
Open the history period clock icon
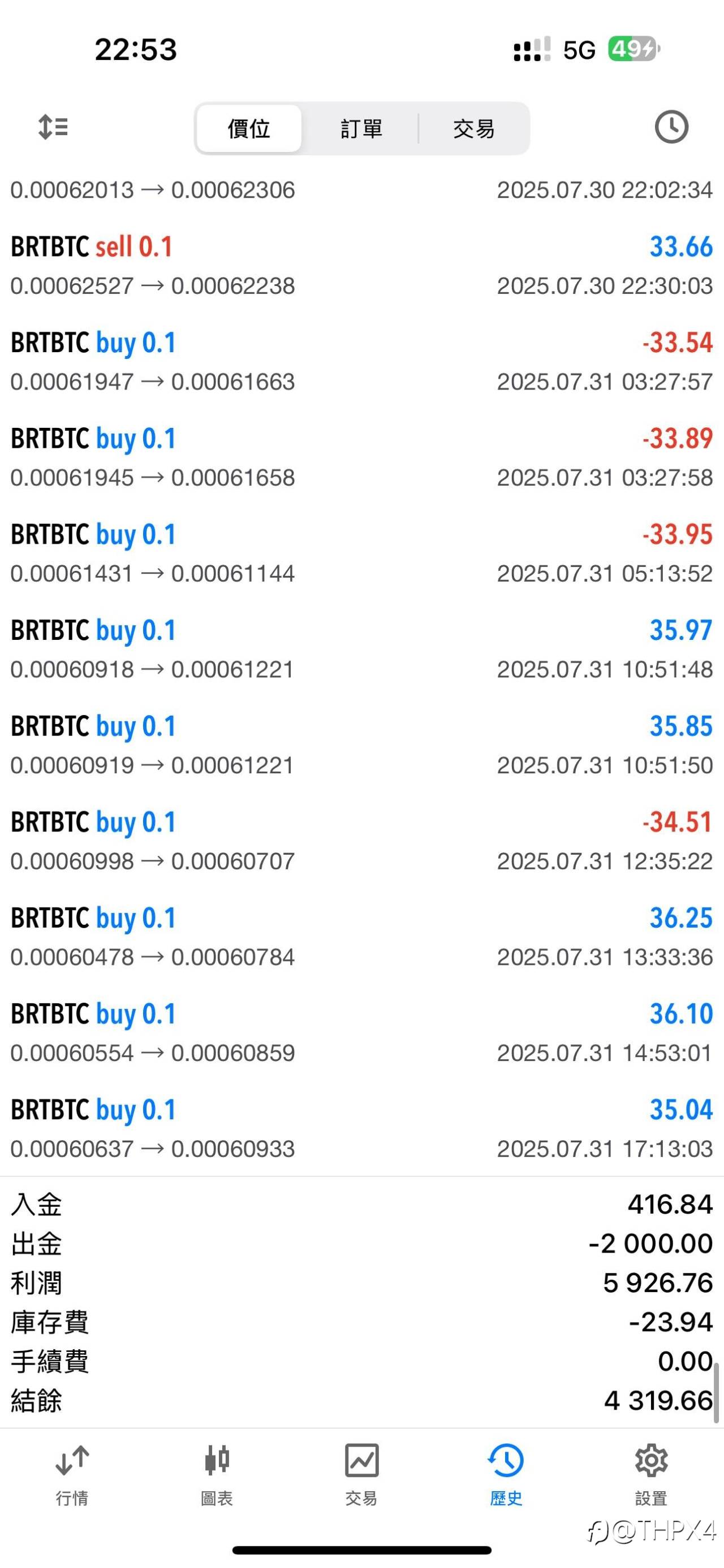(671, 127)
